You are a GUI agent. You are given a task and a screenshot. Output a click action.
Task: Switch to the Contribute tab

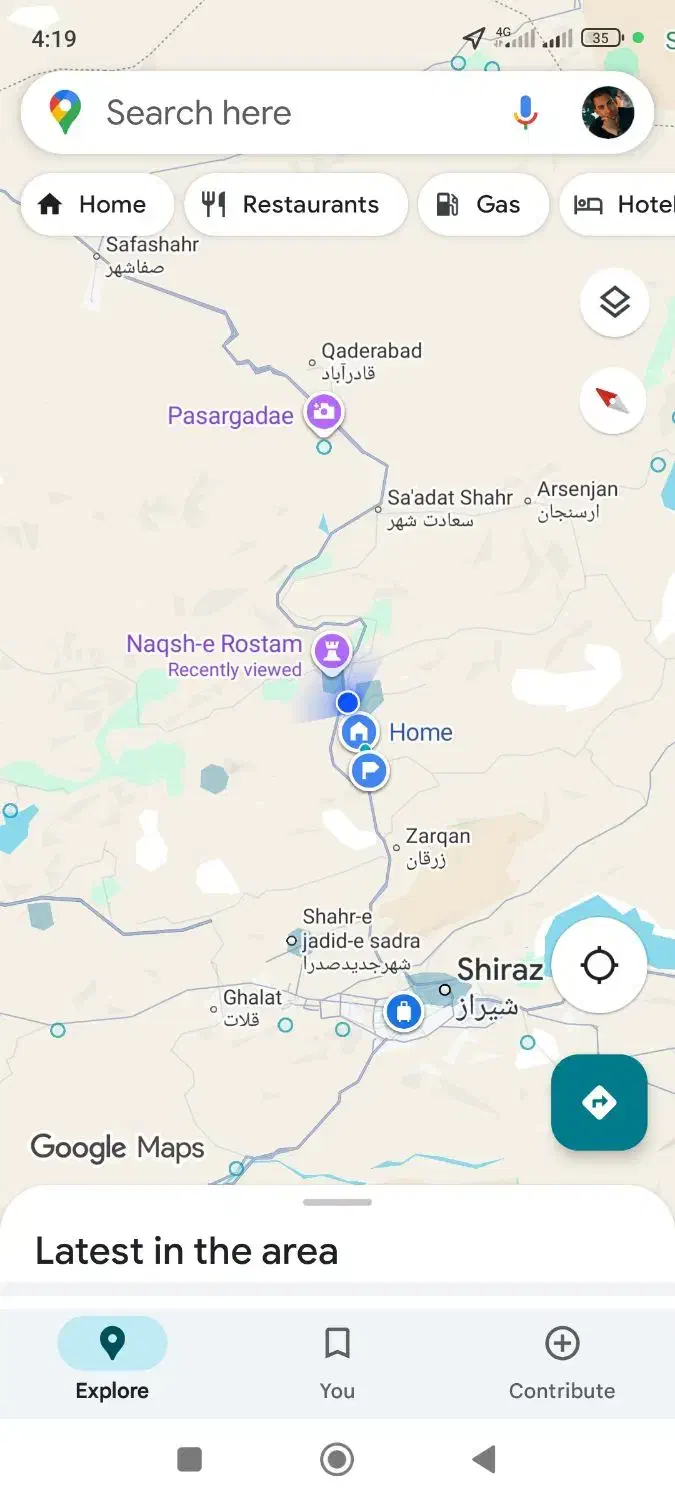coord(562,1362)
